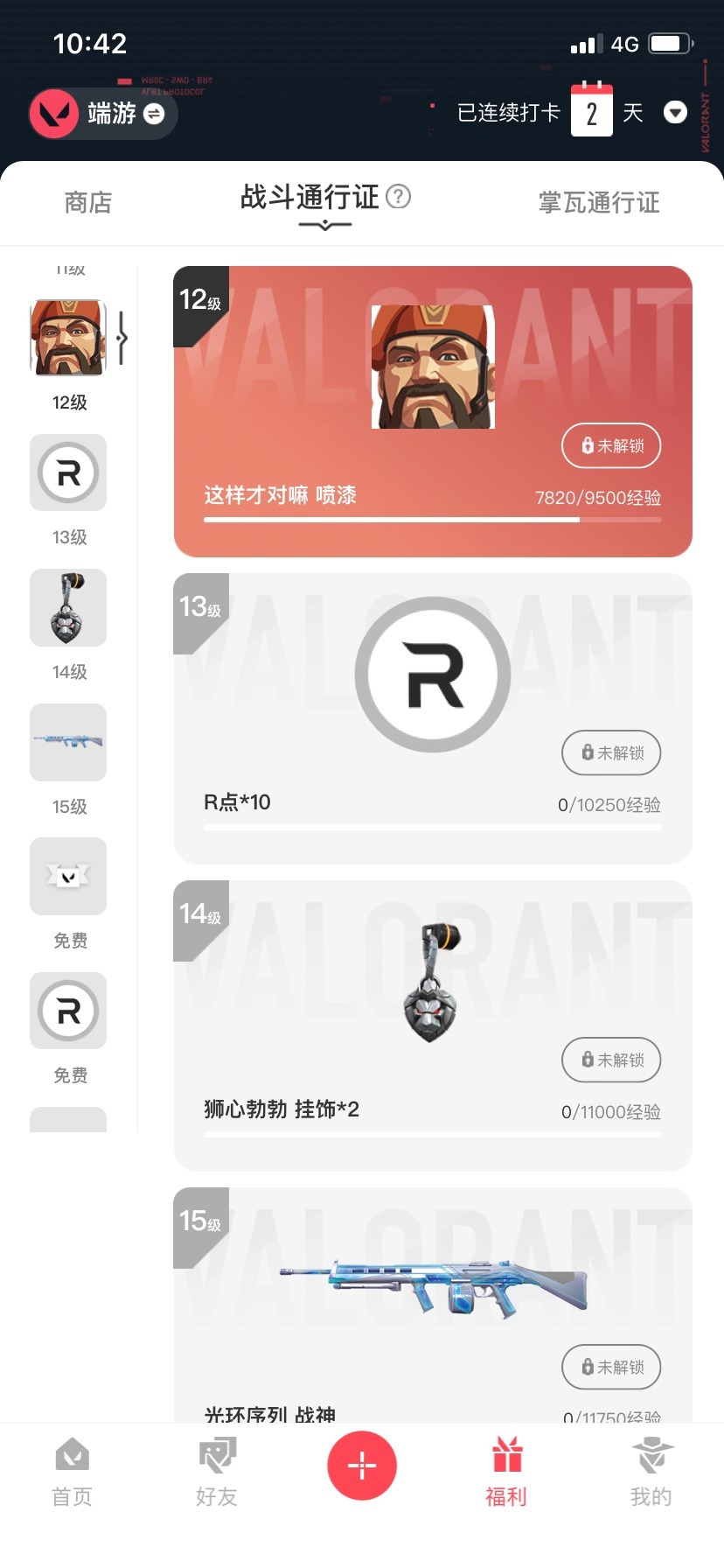Open the 战斗通行证 help question icon
Screen dimensions: 724x1568
(399, 196)
